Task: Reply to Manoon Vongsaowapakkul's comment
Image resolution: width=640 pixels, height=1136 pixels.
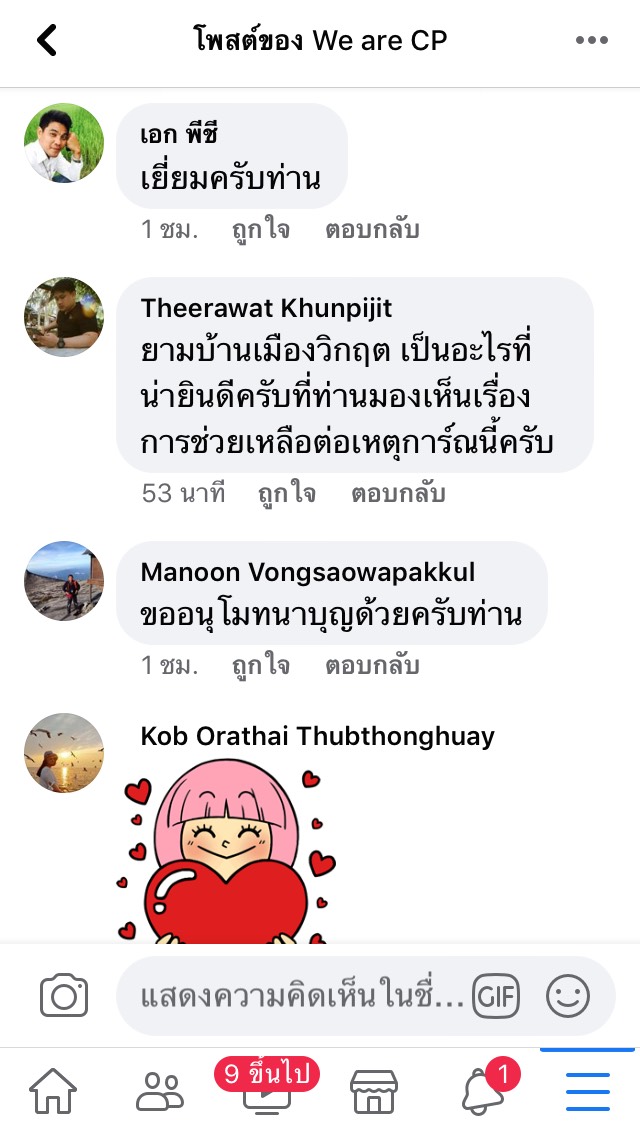Action: tap(372, 665)
